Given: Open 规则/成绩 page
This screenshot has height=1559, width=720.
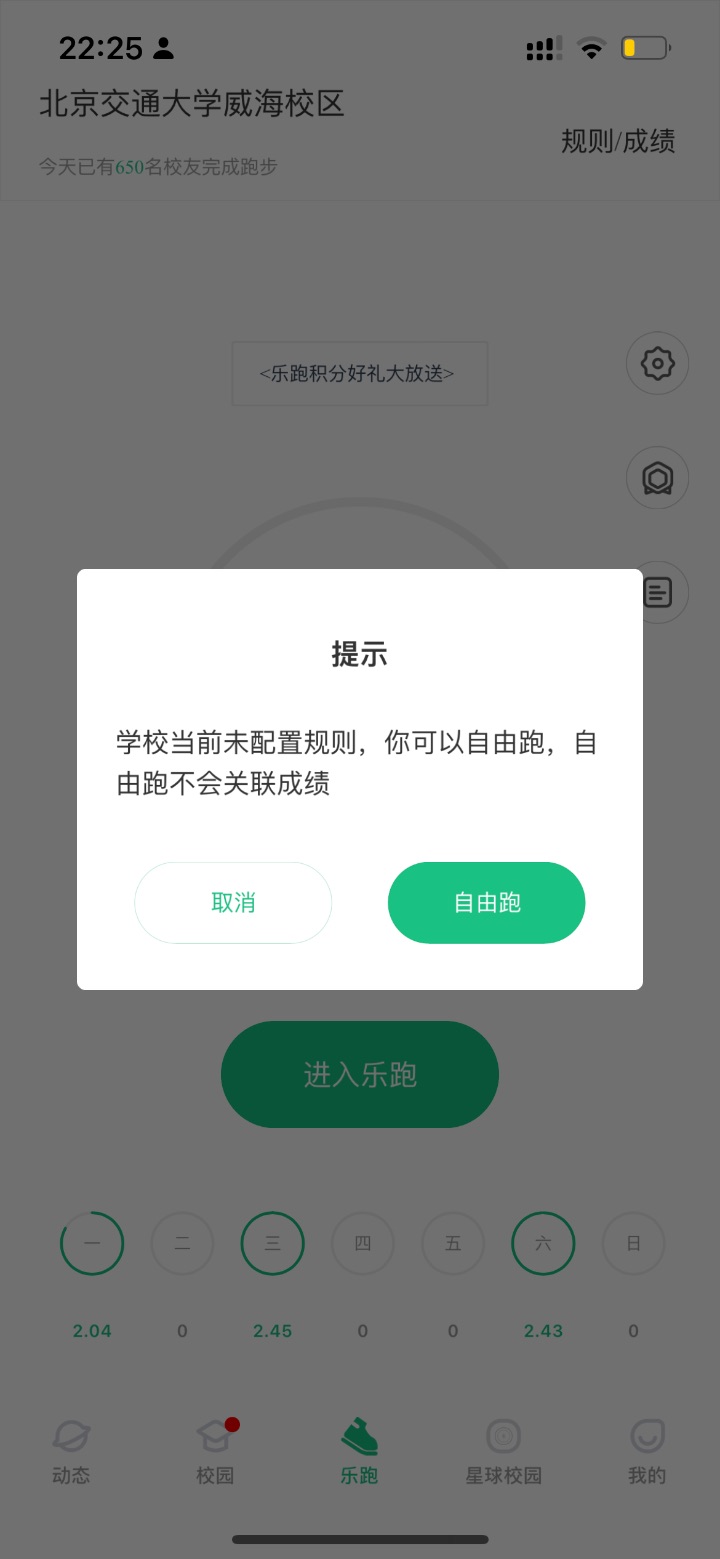Looking at the screenshot, I should click(618, 141).
